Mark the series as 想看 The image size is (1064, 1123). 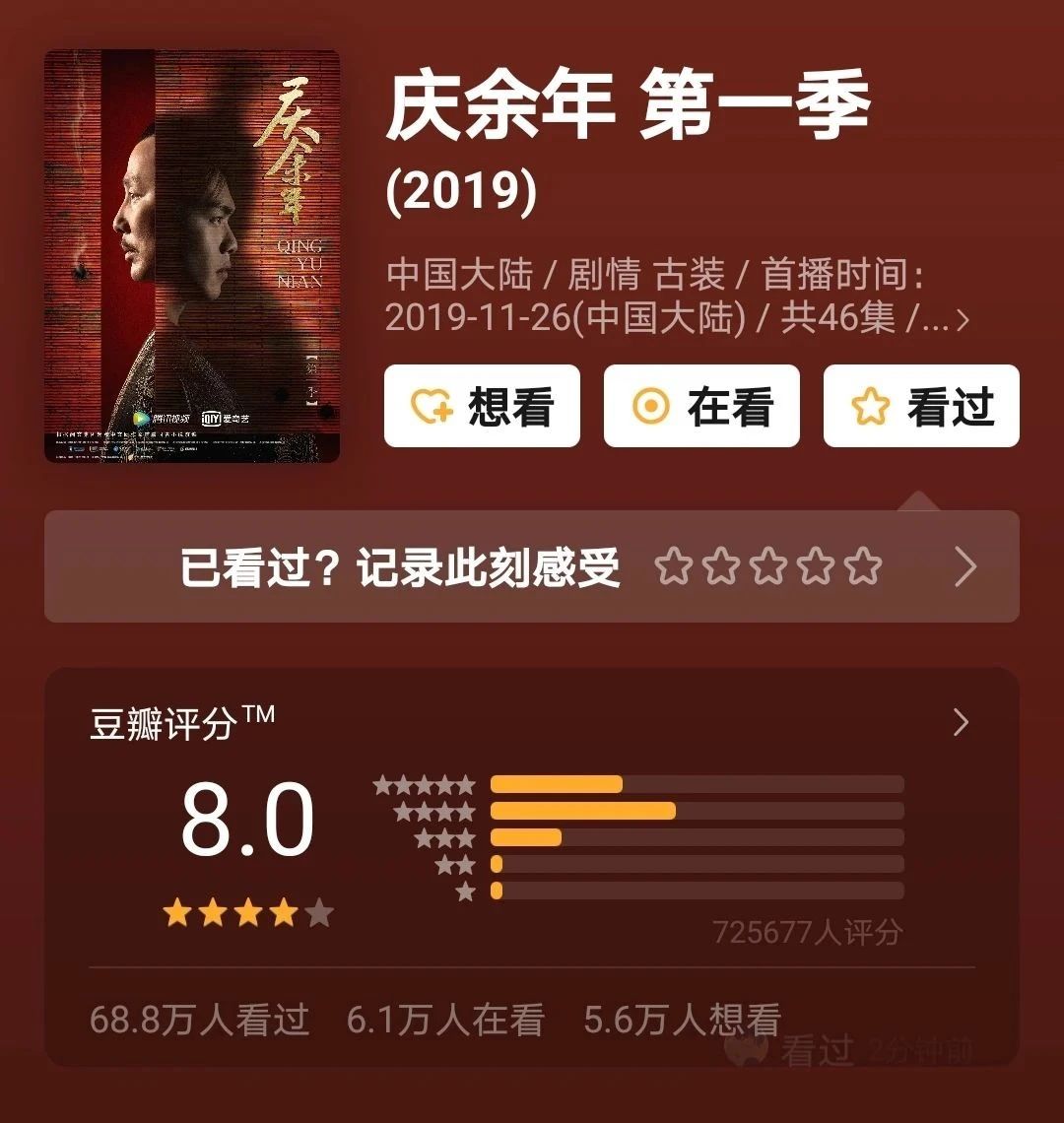click(x=482, y=406)
